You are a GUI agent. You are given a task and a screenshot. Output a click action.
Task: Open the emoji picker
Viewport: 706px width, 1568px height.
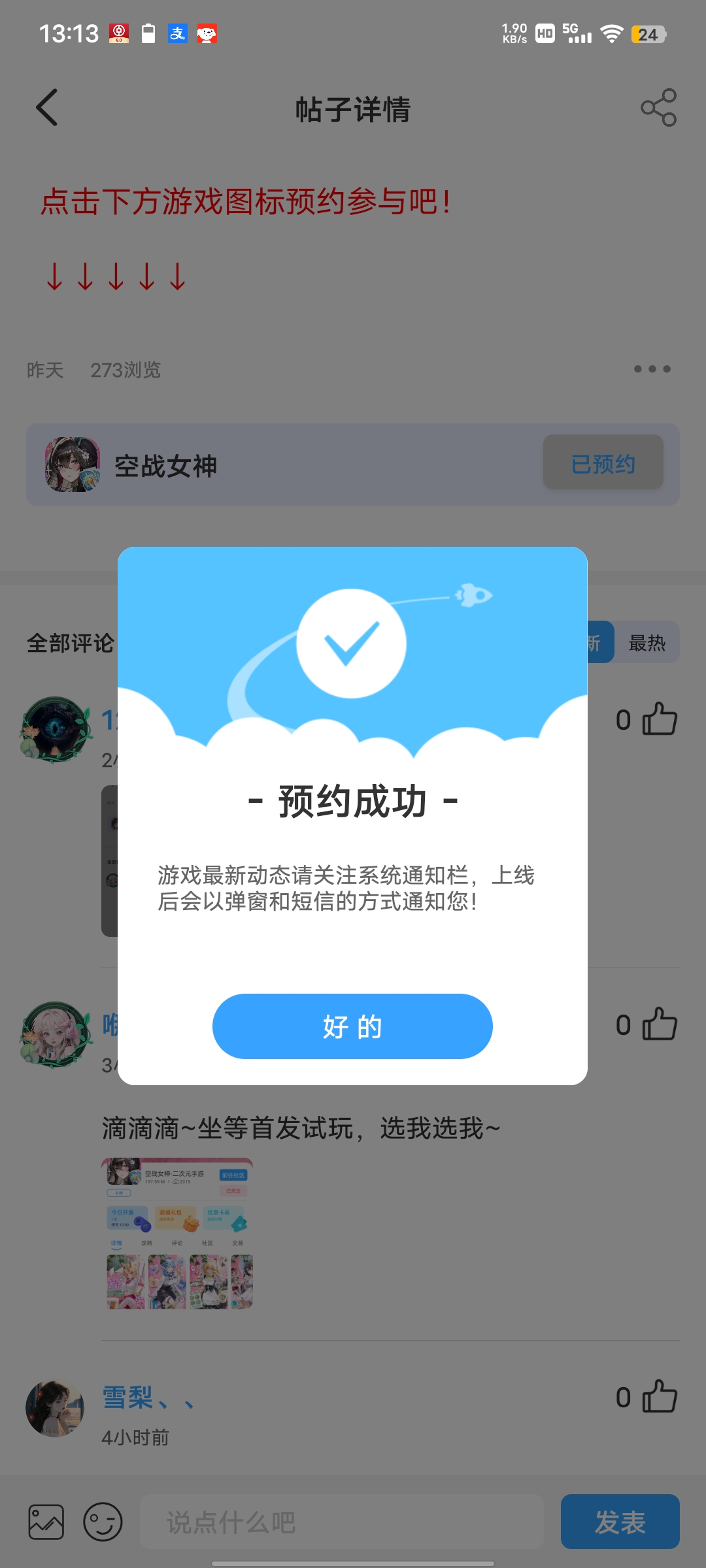(103, 1522)
